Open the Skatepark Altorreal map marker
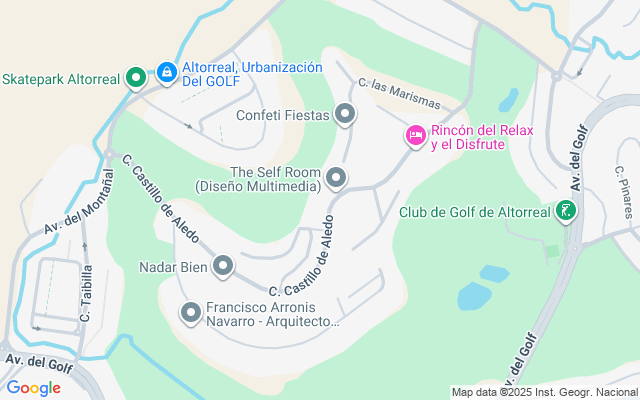 coord(135,78)
